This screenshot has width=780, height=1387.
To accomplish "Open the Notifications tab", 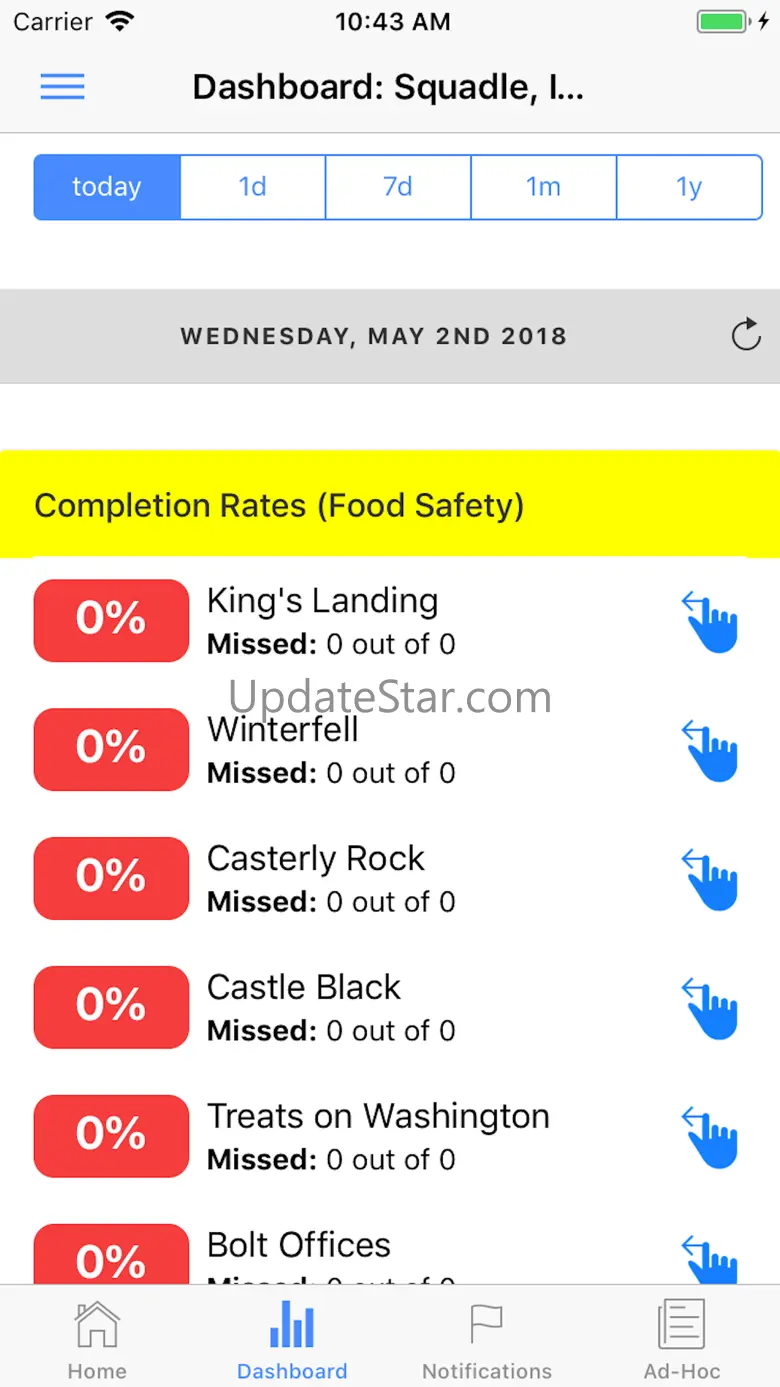I will coord(487,1337).
